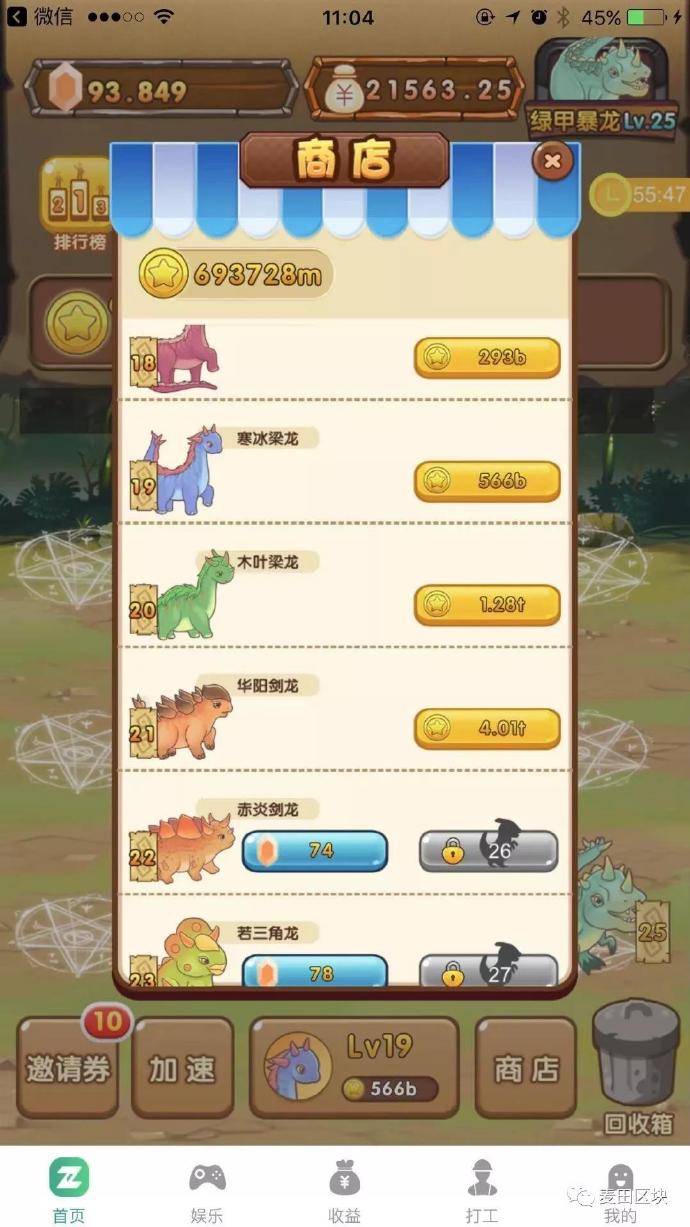
Task: Quick-buy the Lv19 dinosaur for 566b
Action: point(353,1068)
